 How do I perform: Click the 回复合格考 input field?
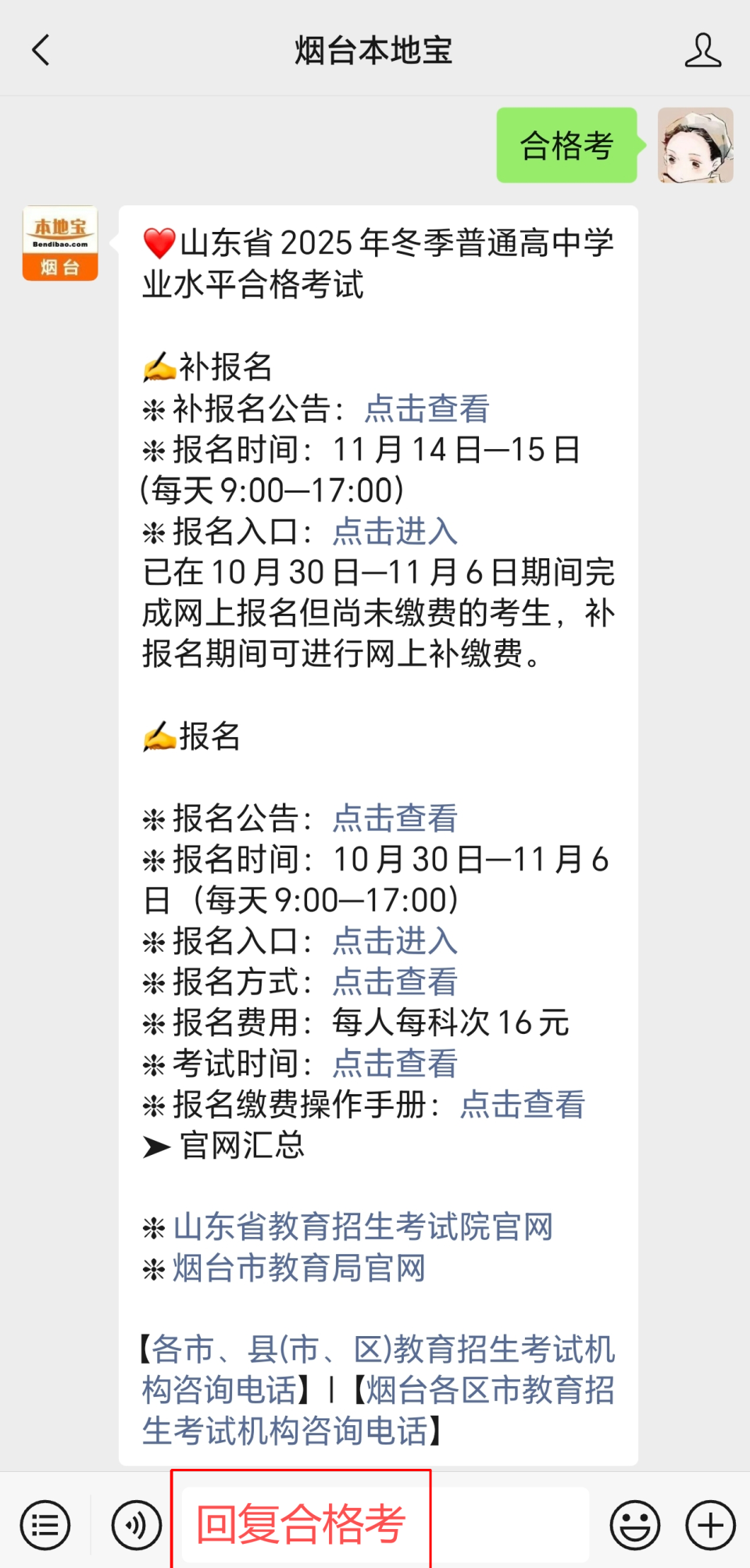(x=302, y=1524)
